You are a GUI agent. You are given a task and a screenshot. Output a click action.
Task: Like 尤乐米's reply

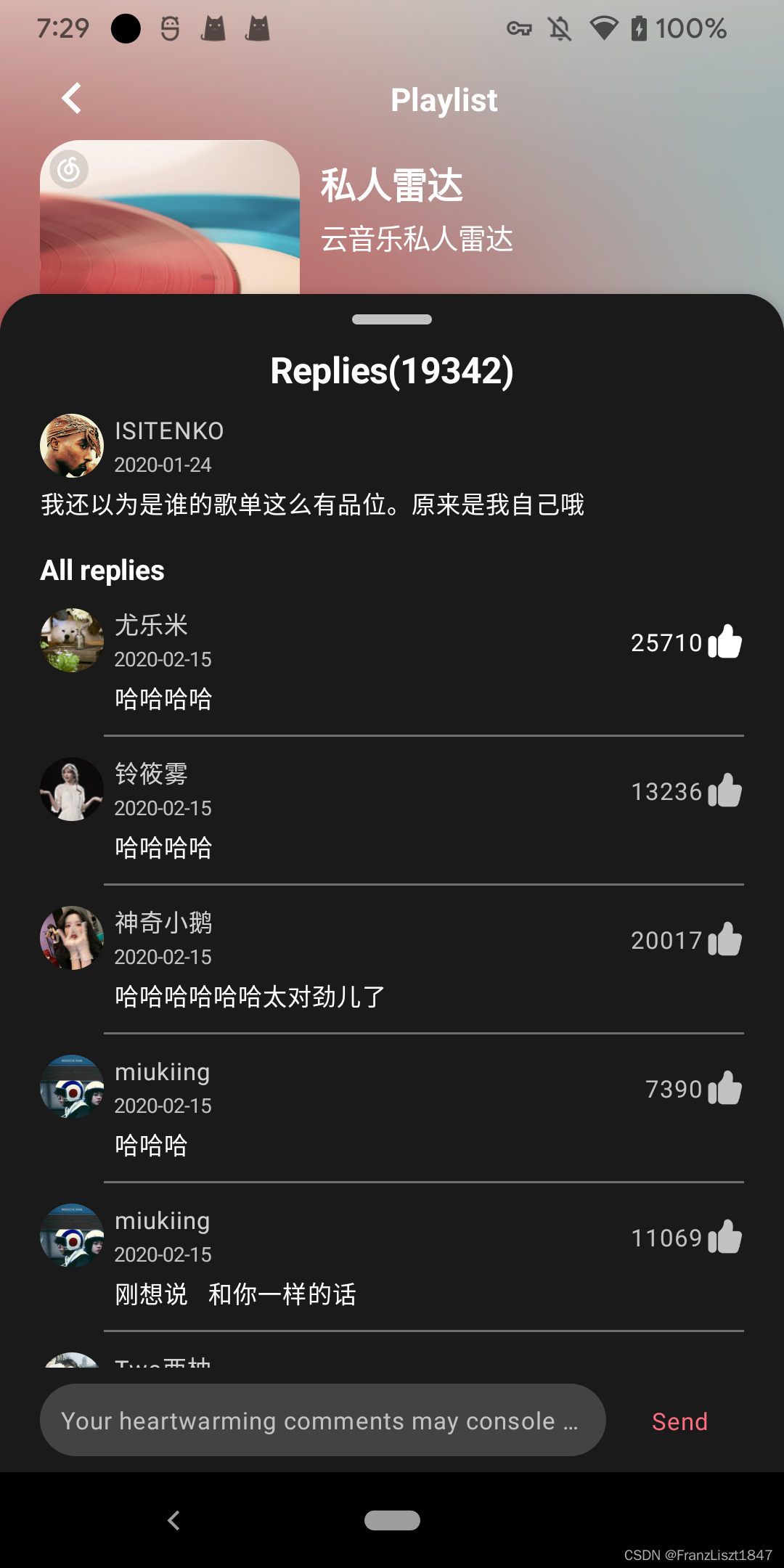tap(724, 642)
